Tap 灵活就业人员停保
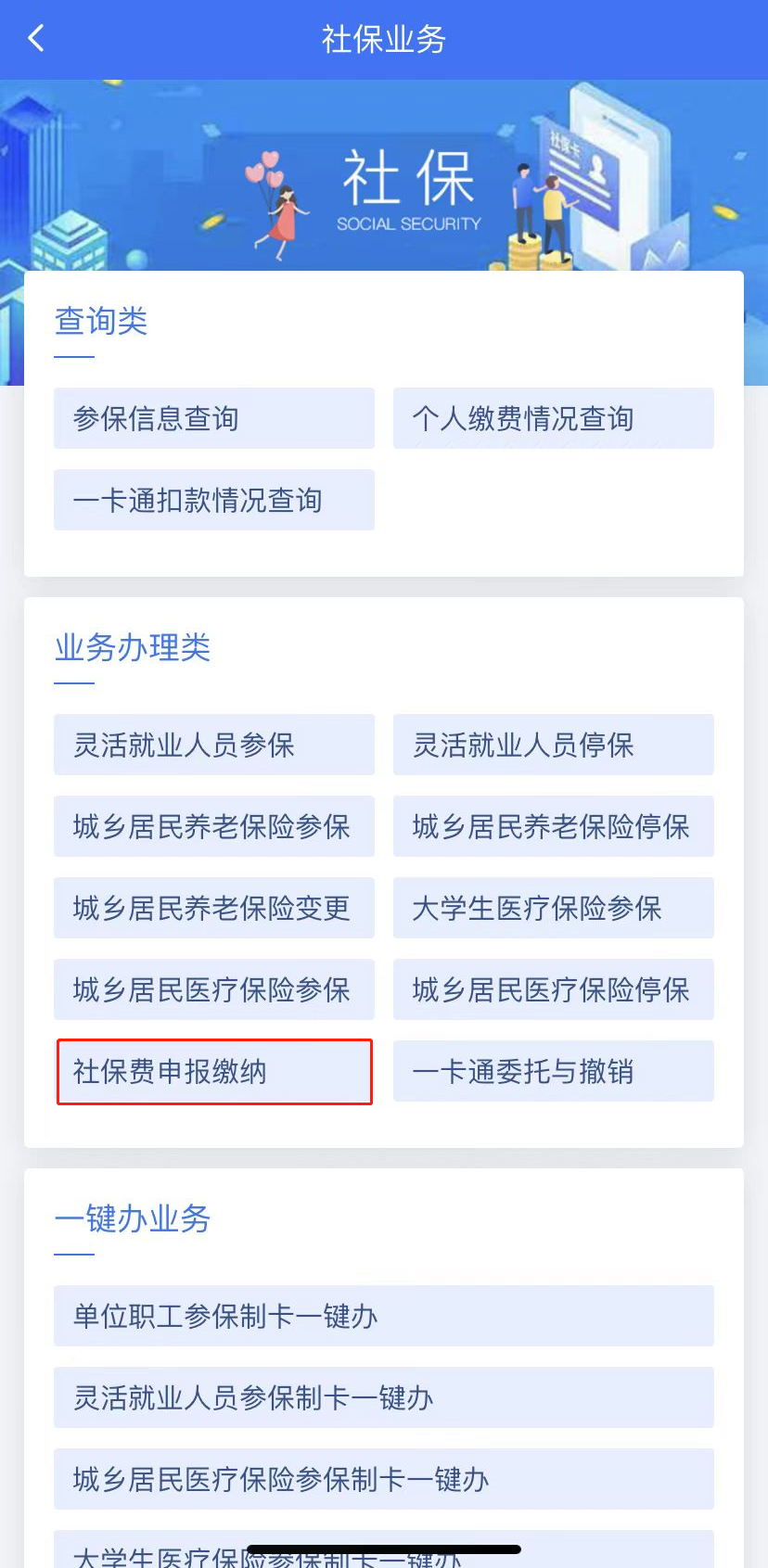This screenshot has height=1568, width=768. coord(553,745)
